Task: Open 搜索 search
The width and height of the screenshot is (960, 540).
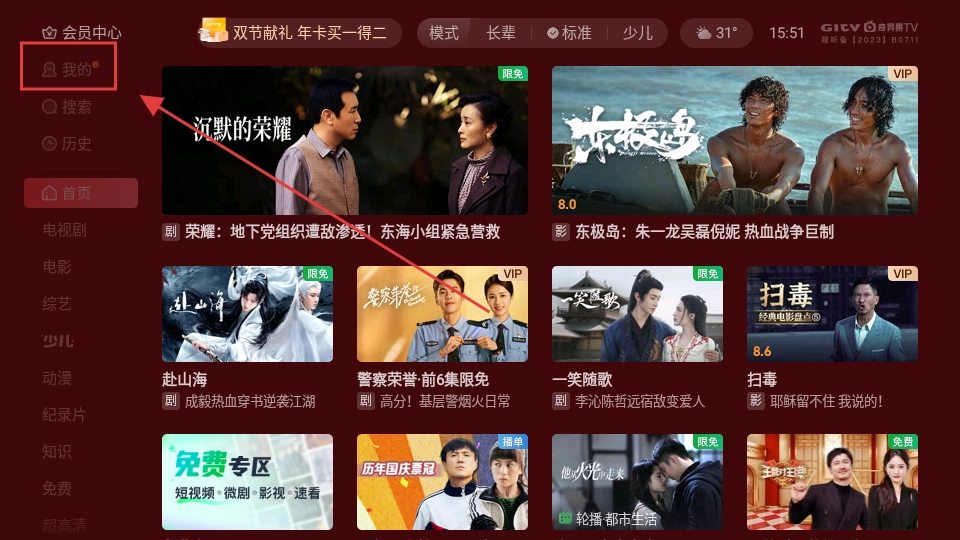Action: [x=67, y=107]
